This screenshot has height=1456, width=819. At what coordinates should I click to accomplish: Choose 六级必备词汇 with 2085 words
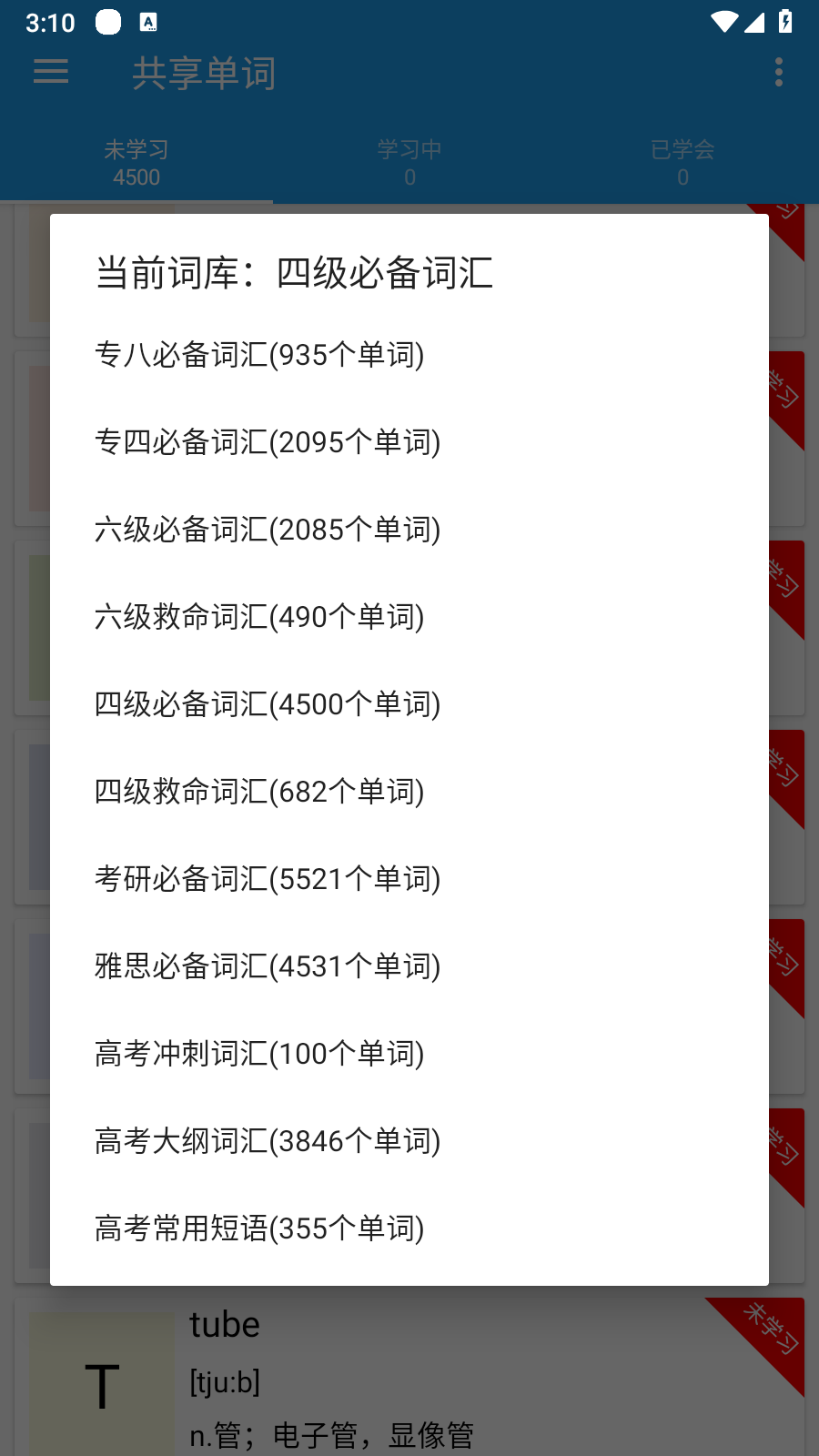(268, 530)
